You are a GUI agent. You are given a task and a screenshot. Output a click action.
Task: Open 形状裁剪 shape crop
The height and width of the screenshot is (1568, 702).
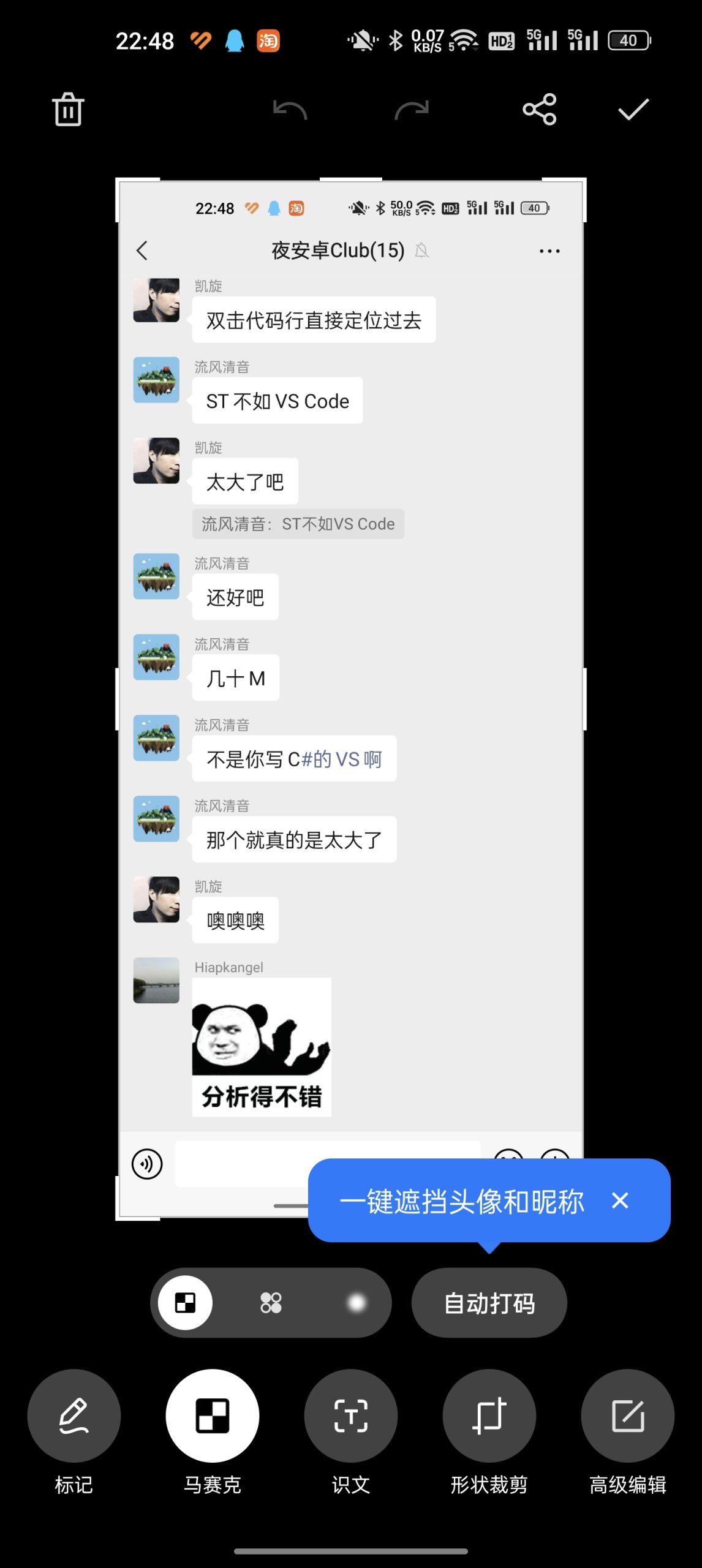(489, 1416)
